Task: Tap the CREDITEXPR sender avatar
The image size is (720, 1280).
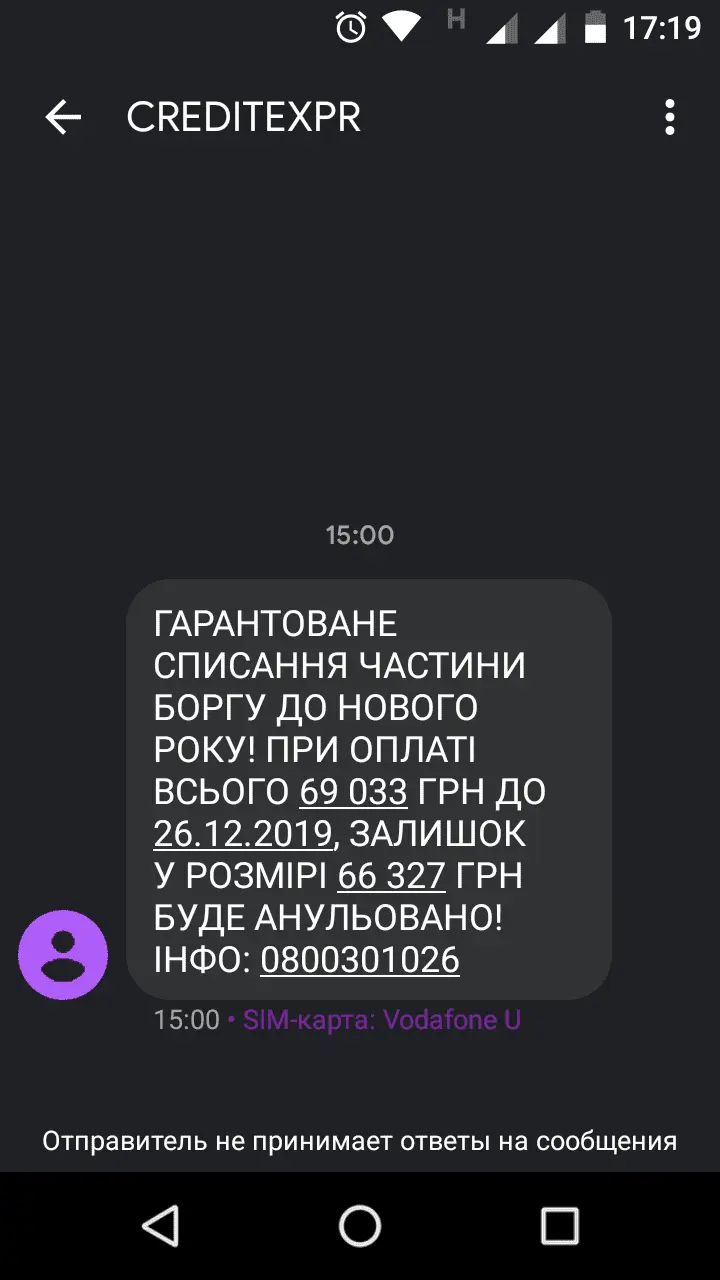Action: tap(63, 954)
